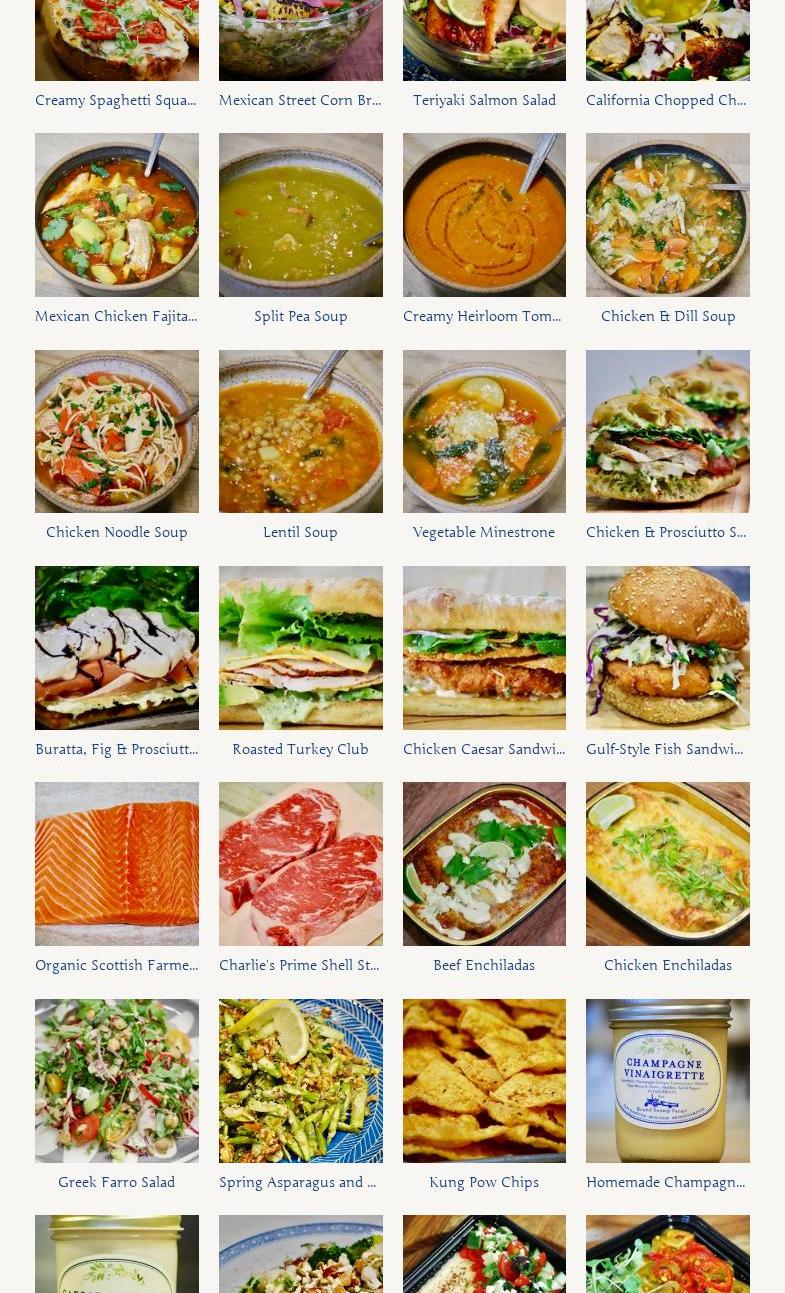
Task: Select the Mexican Chicken Fajita soup tile
Action: tap(116, 215)
